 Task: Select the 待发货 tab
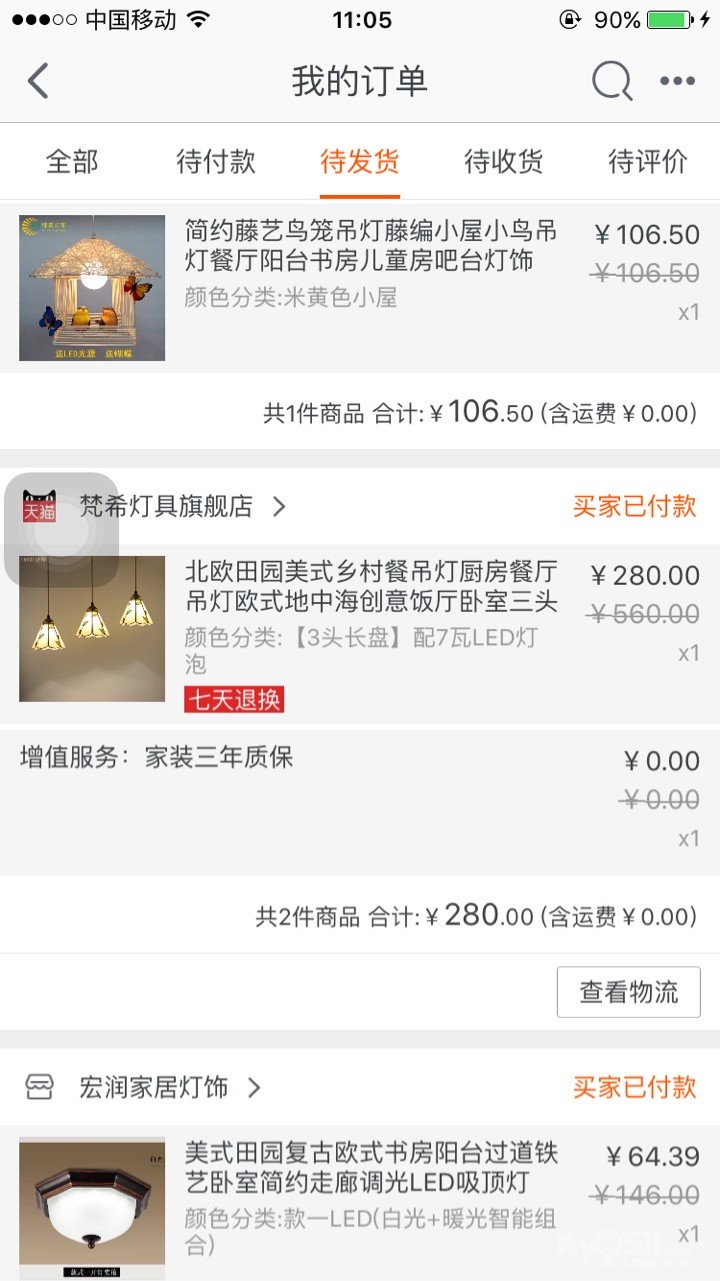point(360,161)
